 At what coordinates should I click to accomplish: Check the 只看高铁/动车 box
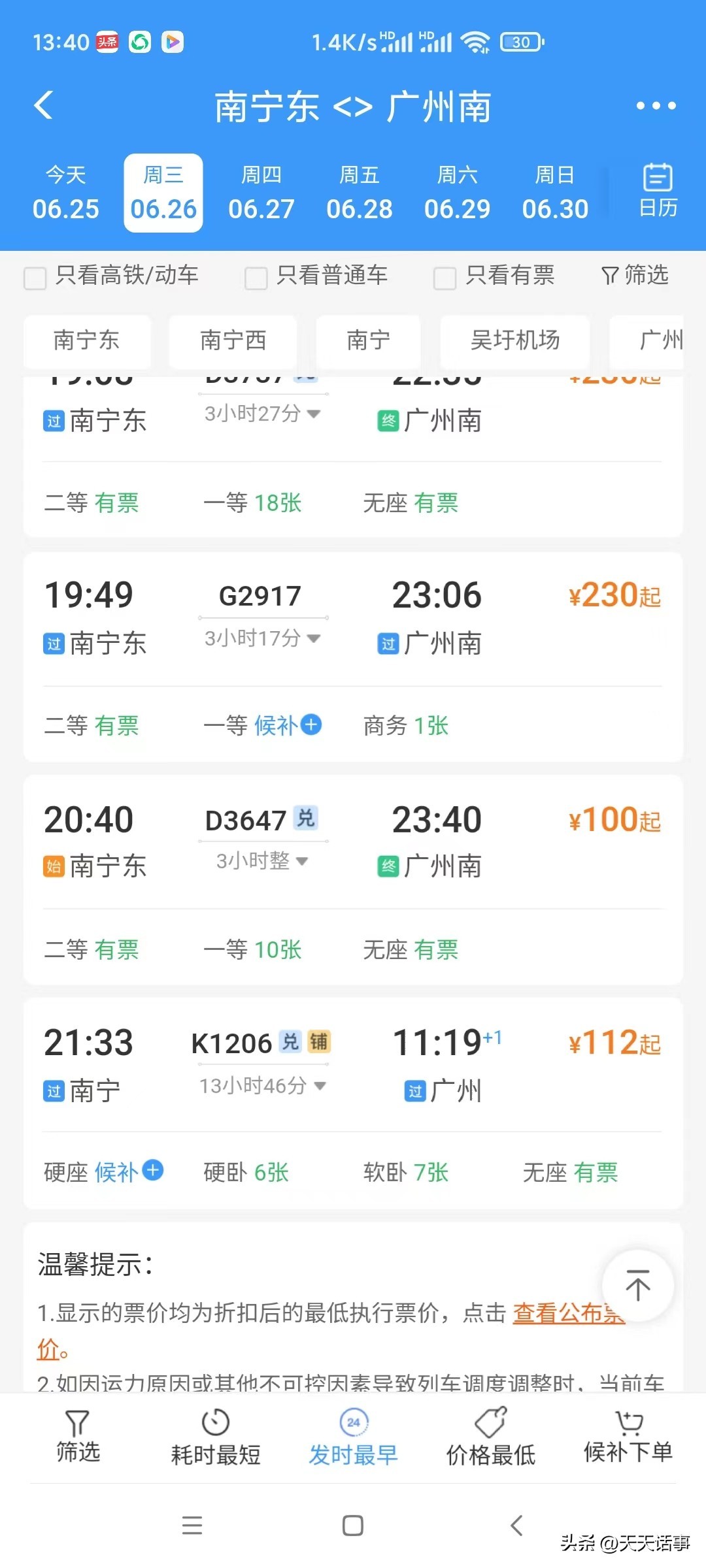[x=35, y=277]
